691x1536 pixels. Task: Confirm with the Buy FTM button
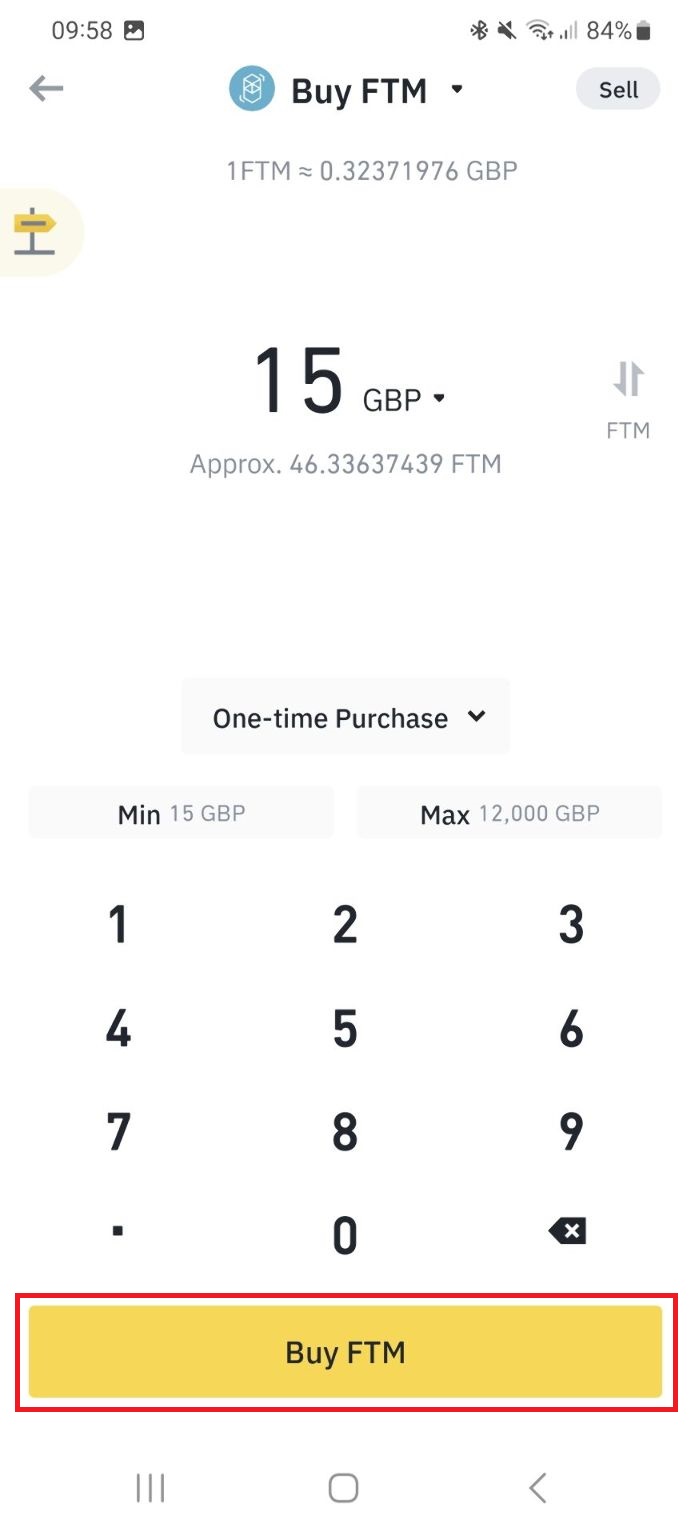345,1352
